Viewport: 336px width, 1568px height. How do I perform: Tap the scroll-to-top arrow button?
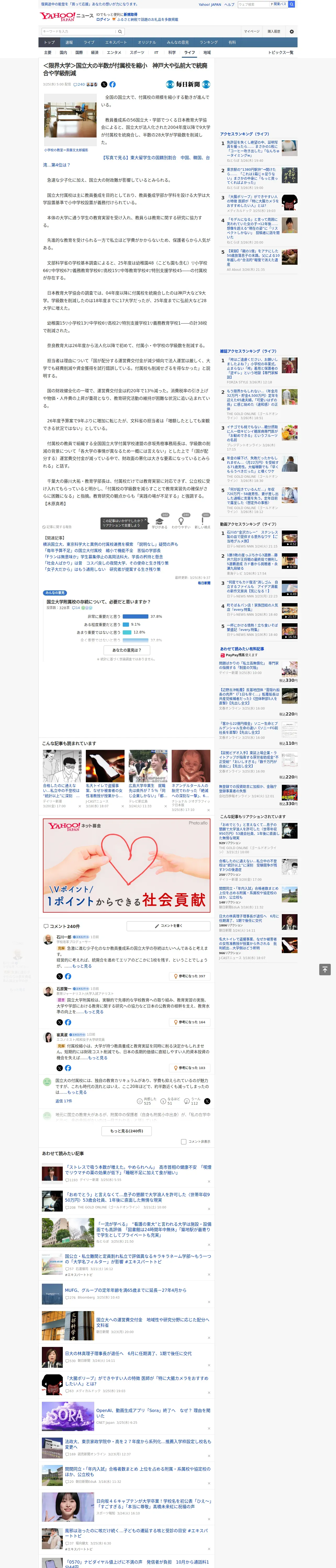(x=325, y=970)
